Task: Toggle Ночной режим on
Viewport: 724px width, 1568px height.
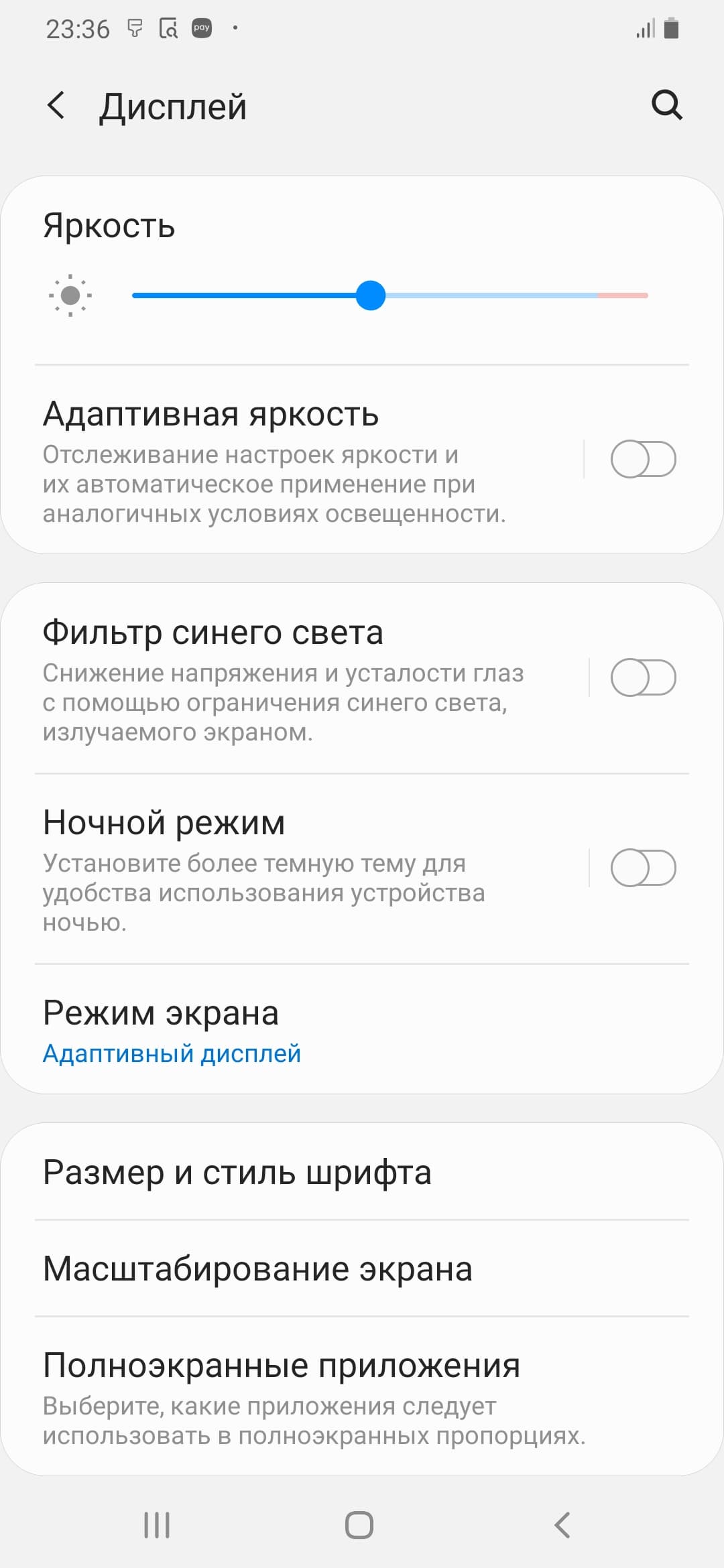Action: coord(643,868)
